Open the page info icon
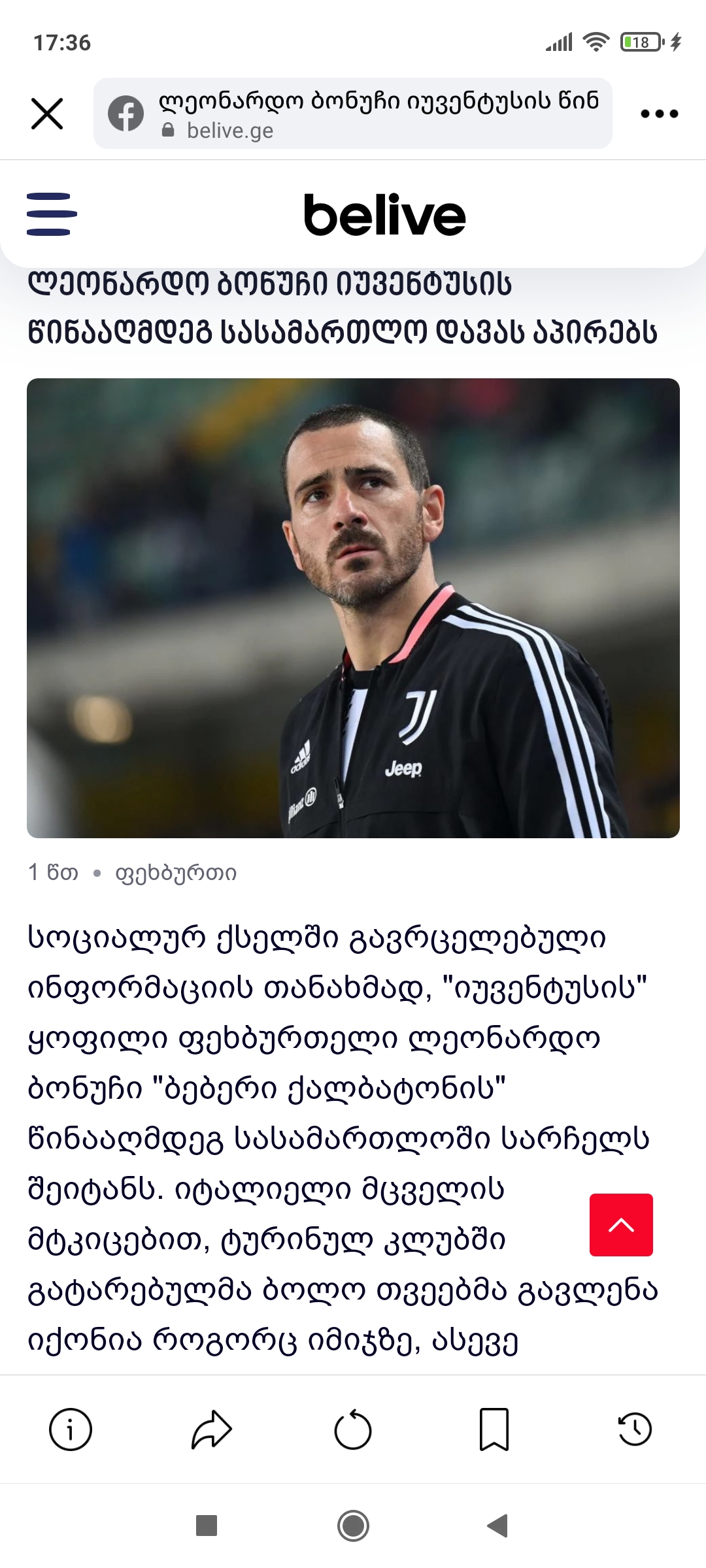Image resolution: width=706 pixels, height=1568 pixels. click(x=71, y=1429)
